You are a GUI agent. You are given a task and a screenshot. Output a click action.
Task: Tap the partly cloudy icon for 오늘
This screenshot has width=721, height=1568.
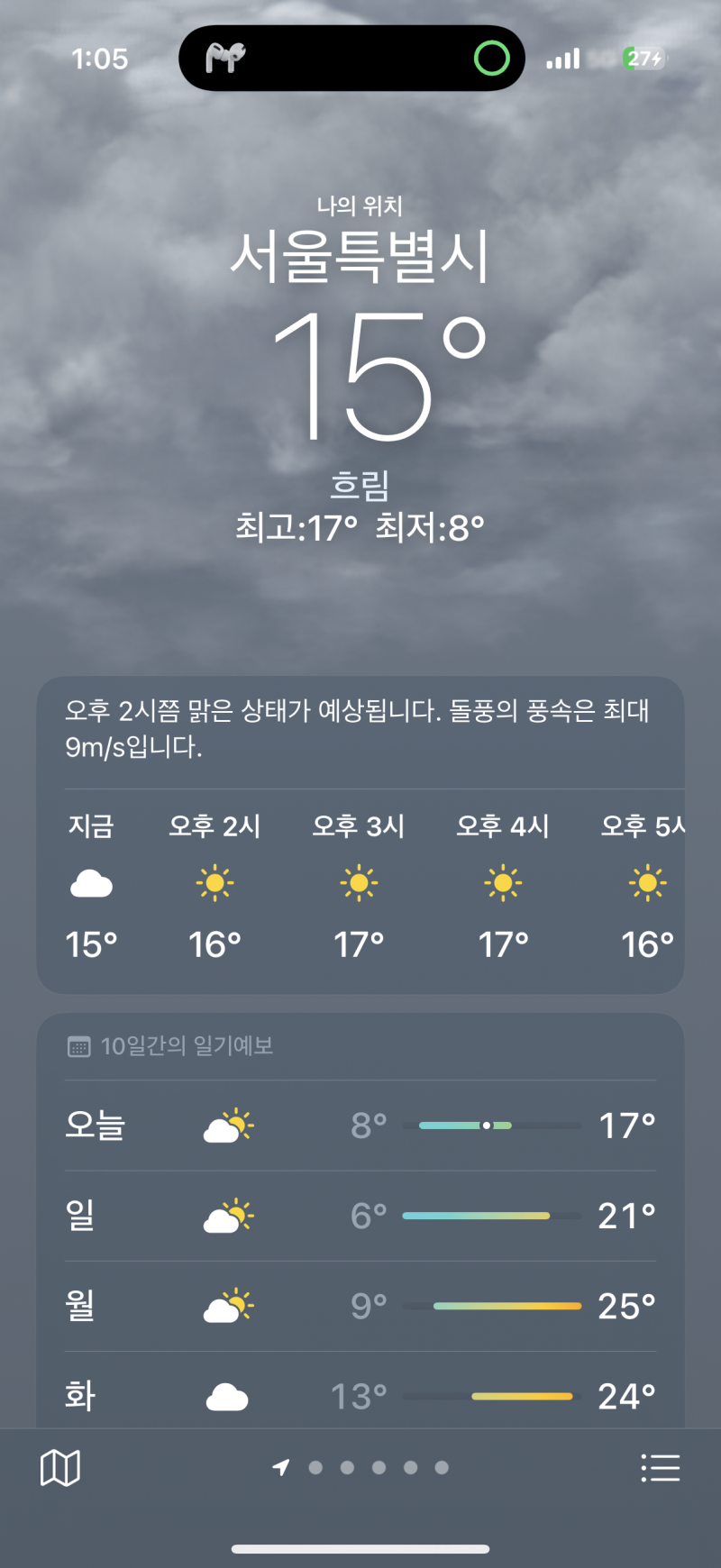coord(228,1125)
